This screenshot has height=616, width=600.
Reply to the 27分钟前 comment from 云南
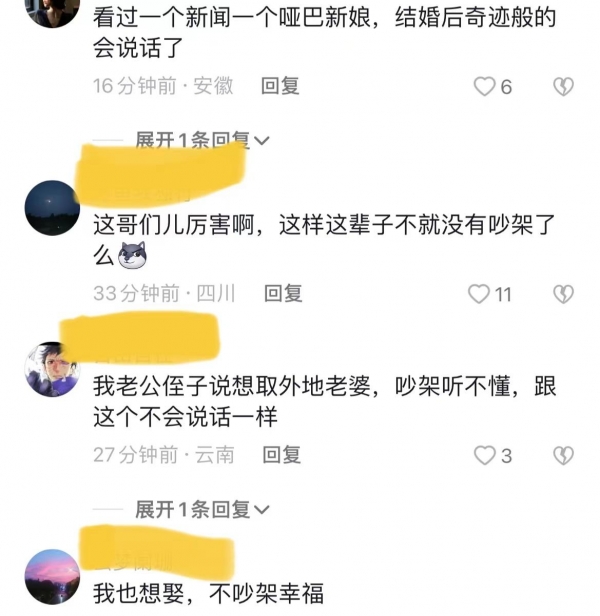click(x=281, y=455)
